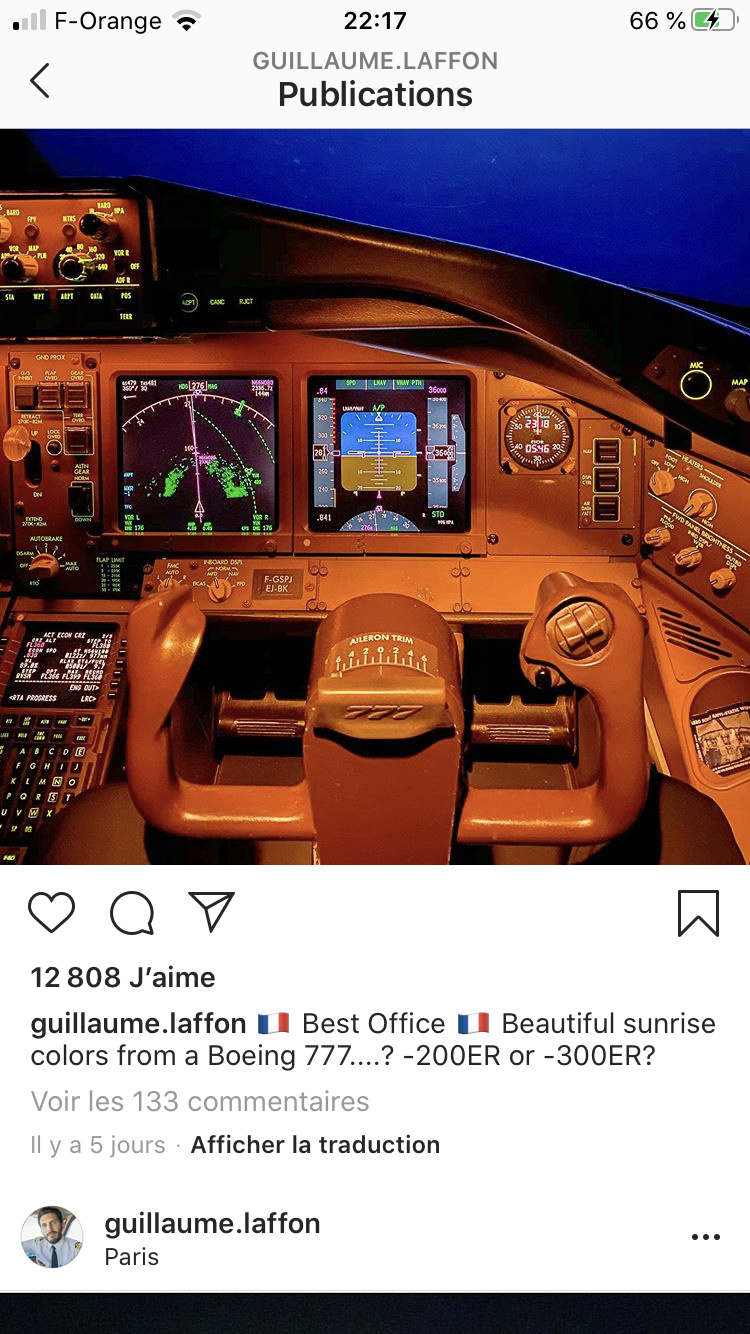Image resolution: width=750 pixels, height=1334 pixels.
Task: Tap Afficher la traduction
Action: point(315,1145)
